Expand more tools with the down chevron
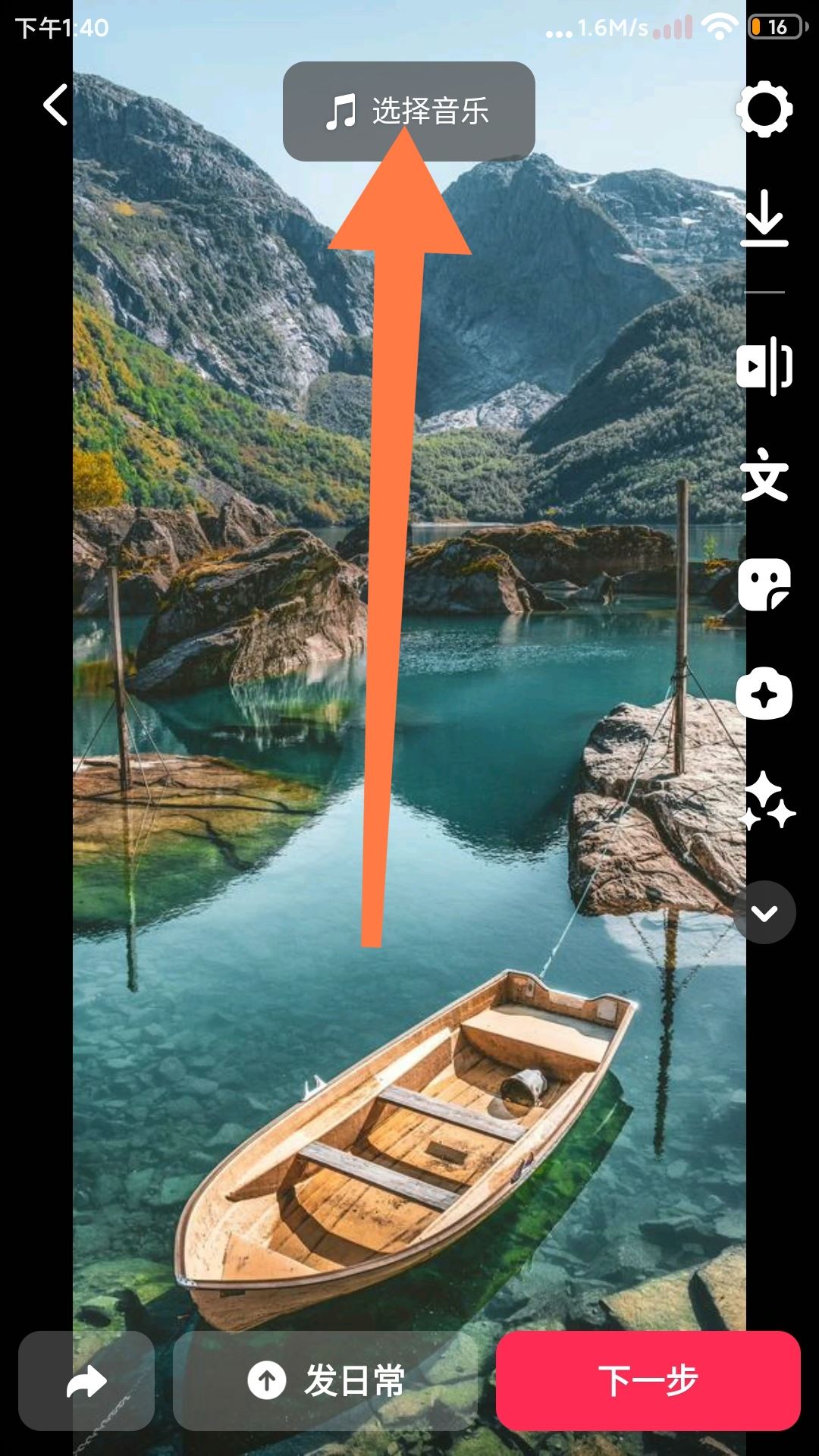This screenshot has width=819, height=1456. click(764, 912)
